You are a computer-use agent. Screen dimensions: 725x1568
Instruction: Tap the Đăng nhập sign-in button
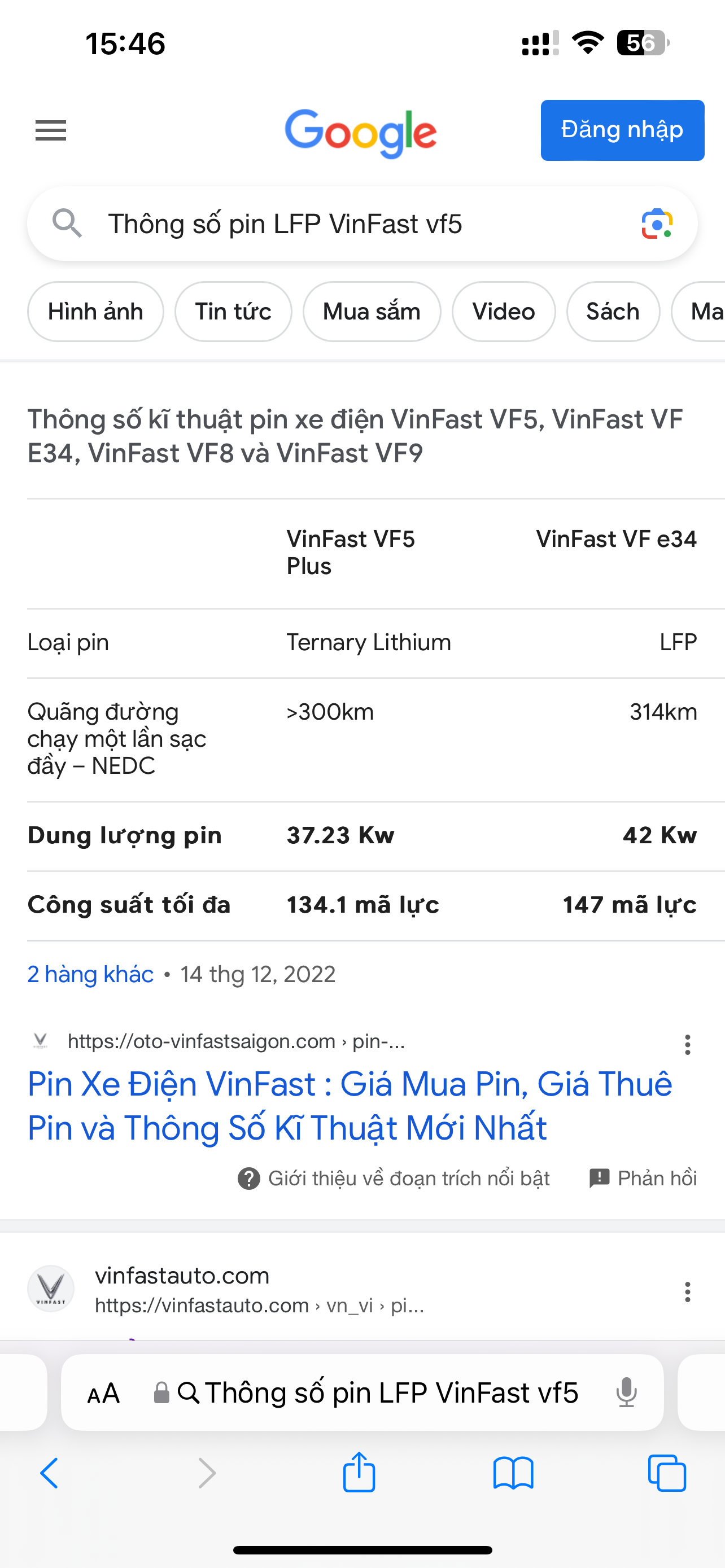pyautogui.click(x=622, y=130)
